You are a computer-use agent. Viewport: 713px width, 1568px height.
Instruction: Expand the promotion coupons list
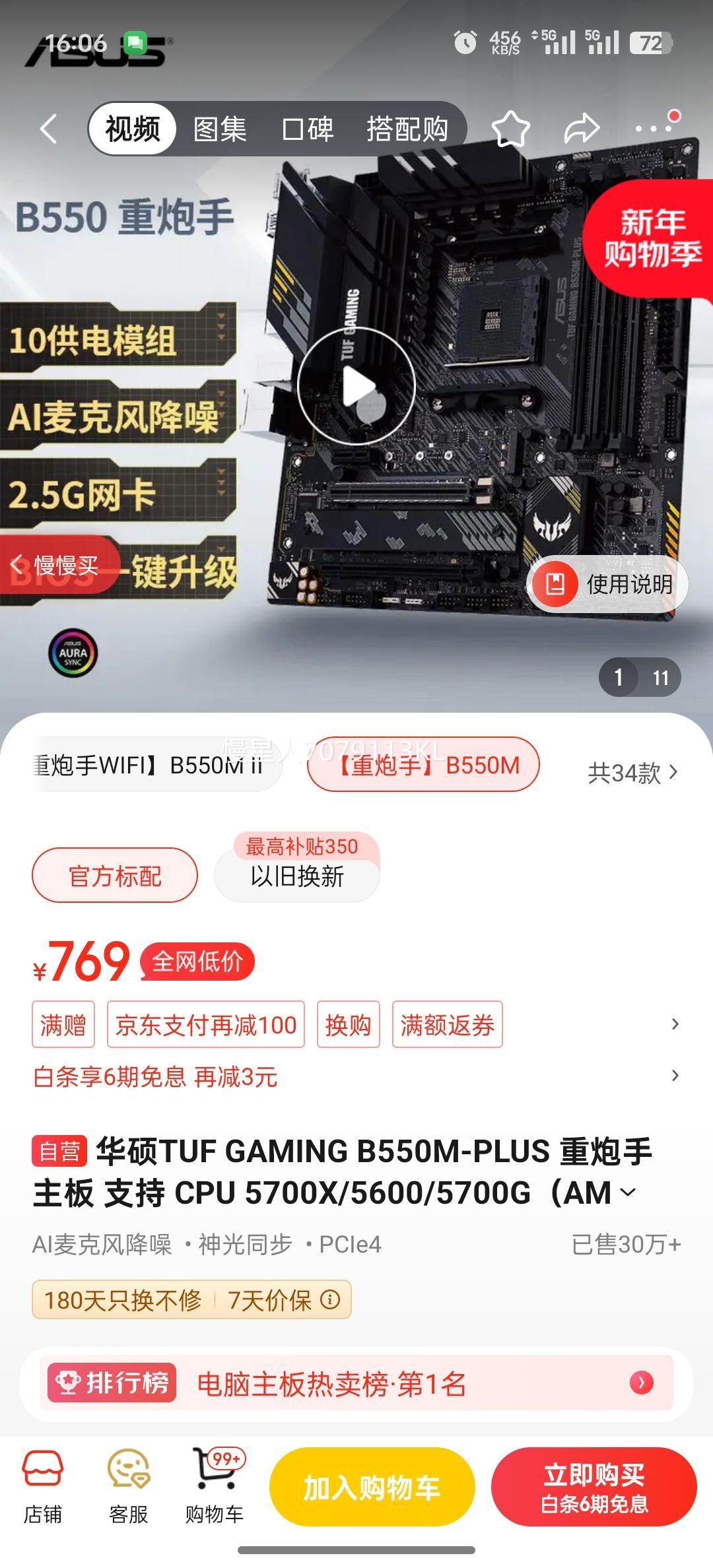point(673,1024)
